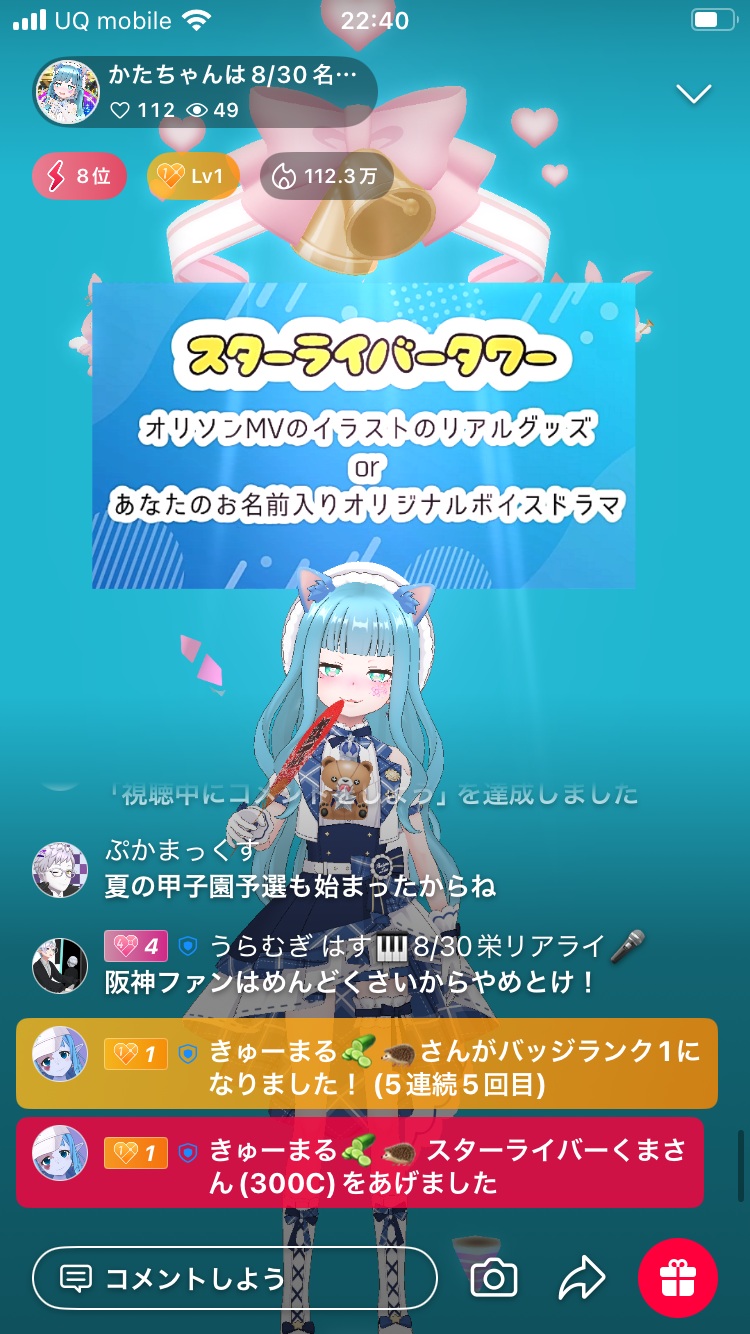Screen dimensions: 750x1334
Task: Open うらむぎ's avatar in comments
Action: coord(60,965)
